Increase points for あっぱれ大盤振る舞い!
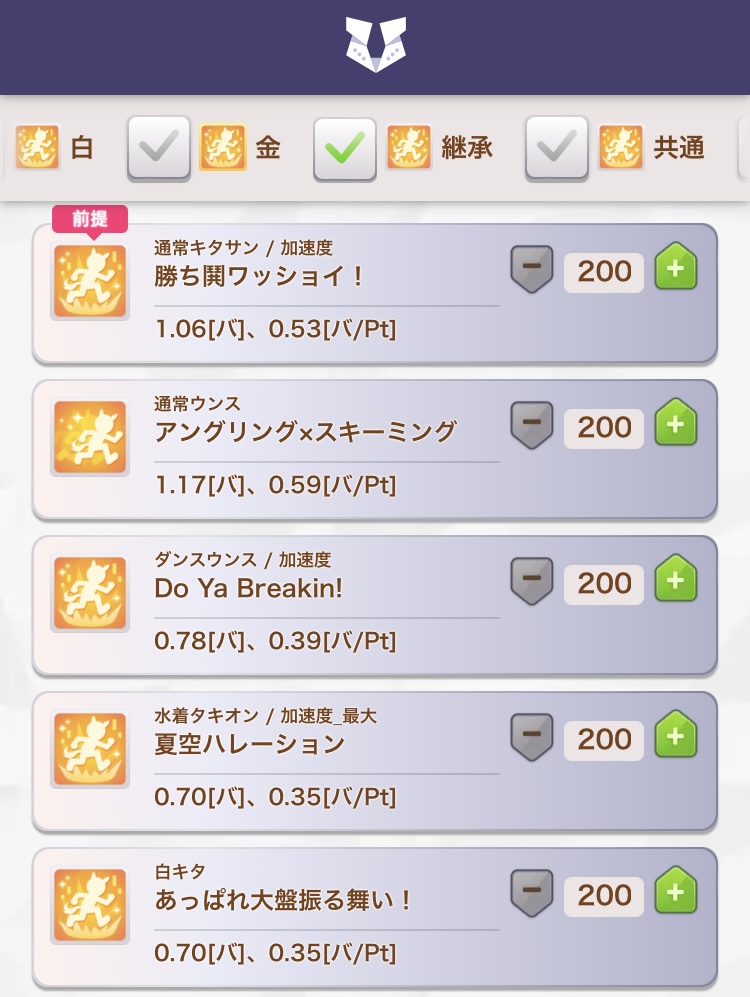Image resolution: width=750 pixels, height=997 pixels. [676, 890]
